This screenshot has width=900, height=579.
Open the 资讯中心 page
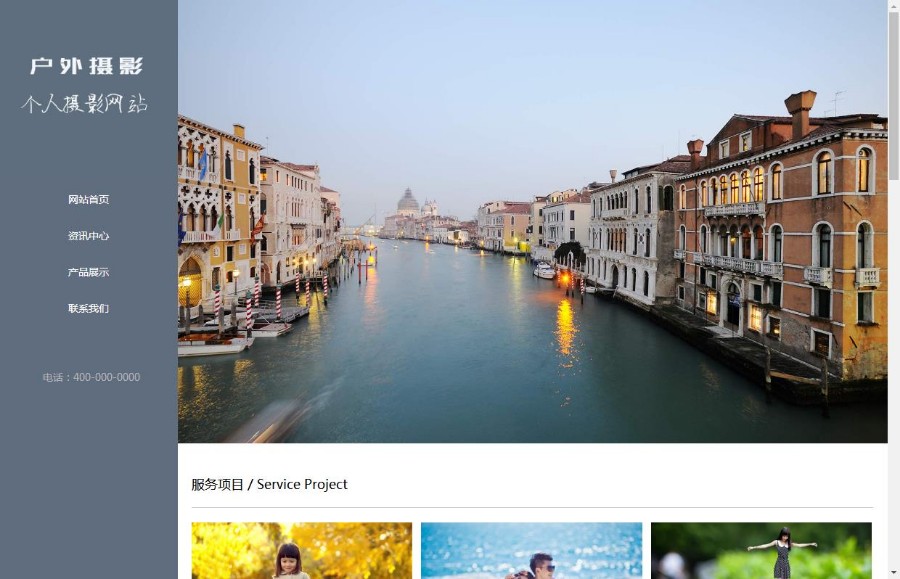coord(88,236)
